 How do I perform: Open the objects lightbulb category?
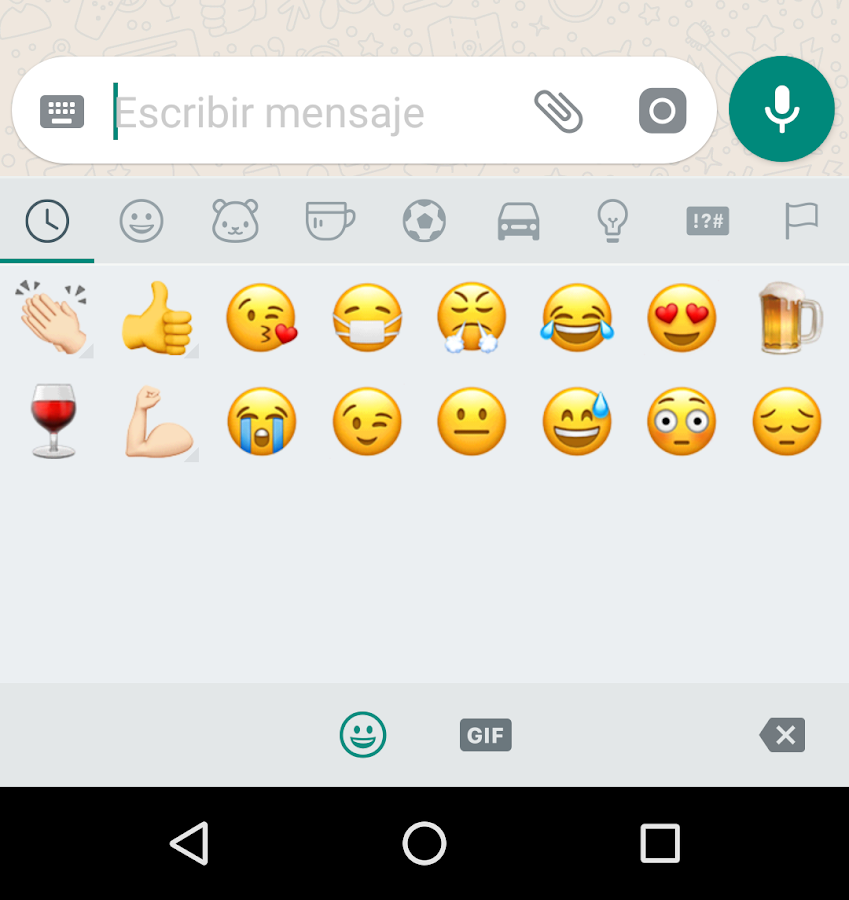(612, 220)
